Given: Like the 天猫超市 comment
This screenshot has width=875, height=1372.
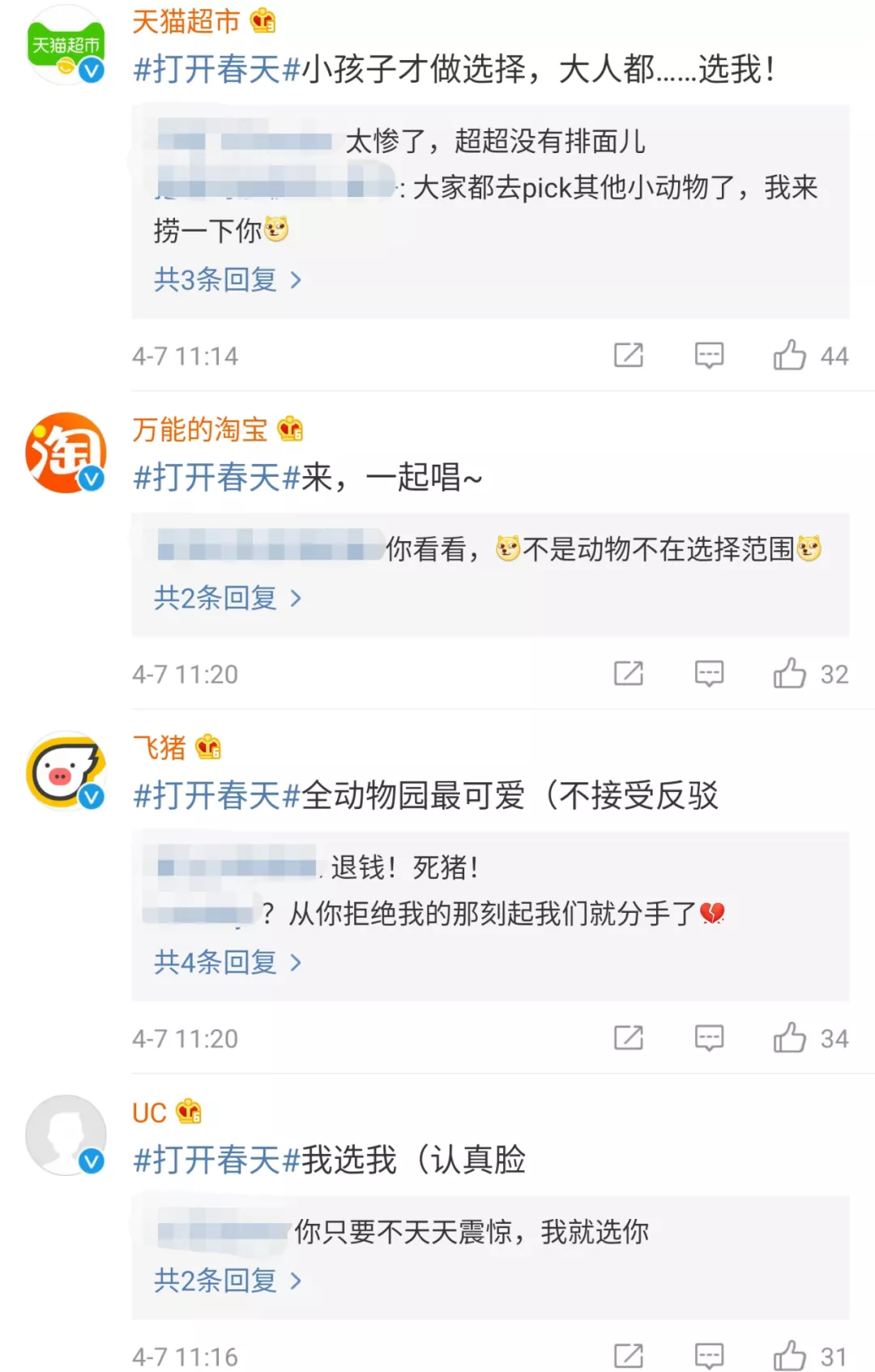Looking at the screenshot, I should pos(790,356).
